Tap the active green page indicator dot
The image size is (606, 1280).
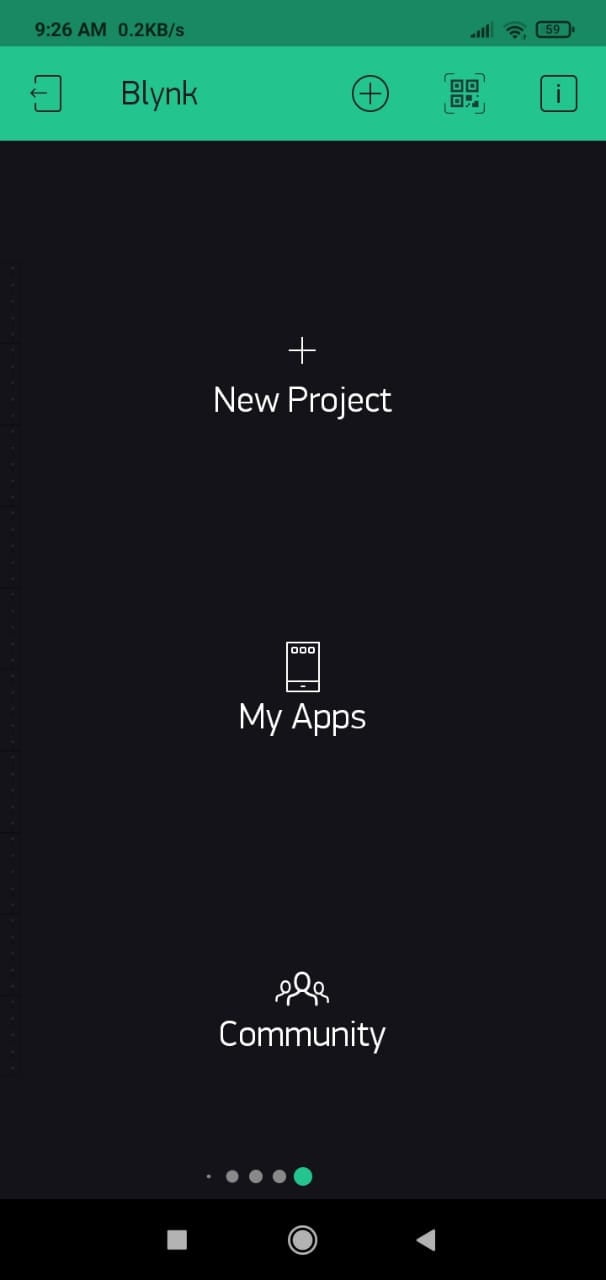click(x=303, y=1176)
